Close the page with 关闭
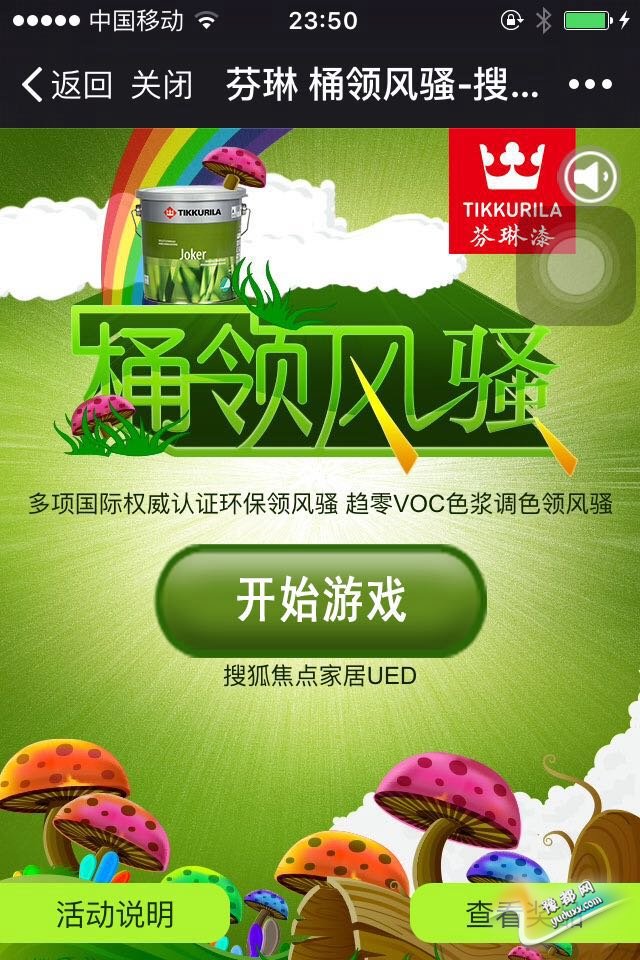This screenshot has height=960, width=640. click(161, 85)
